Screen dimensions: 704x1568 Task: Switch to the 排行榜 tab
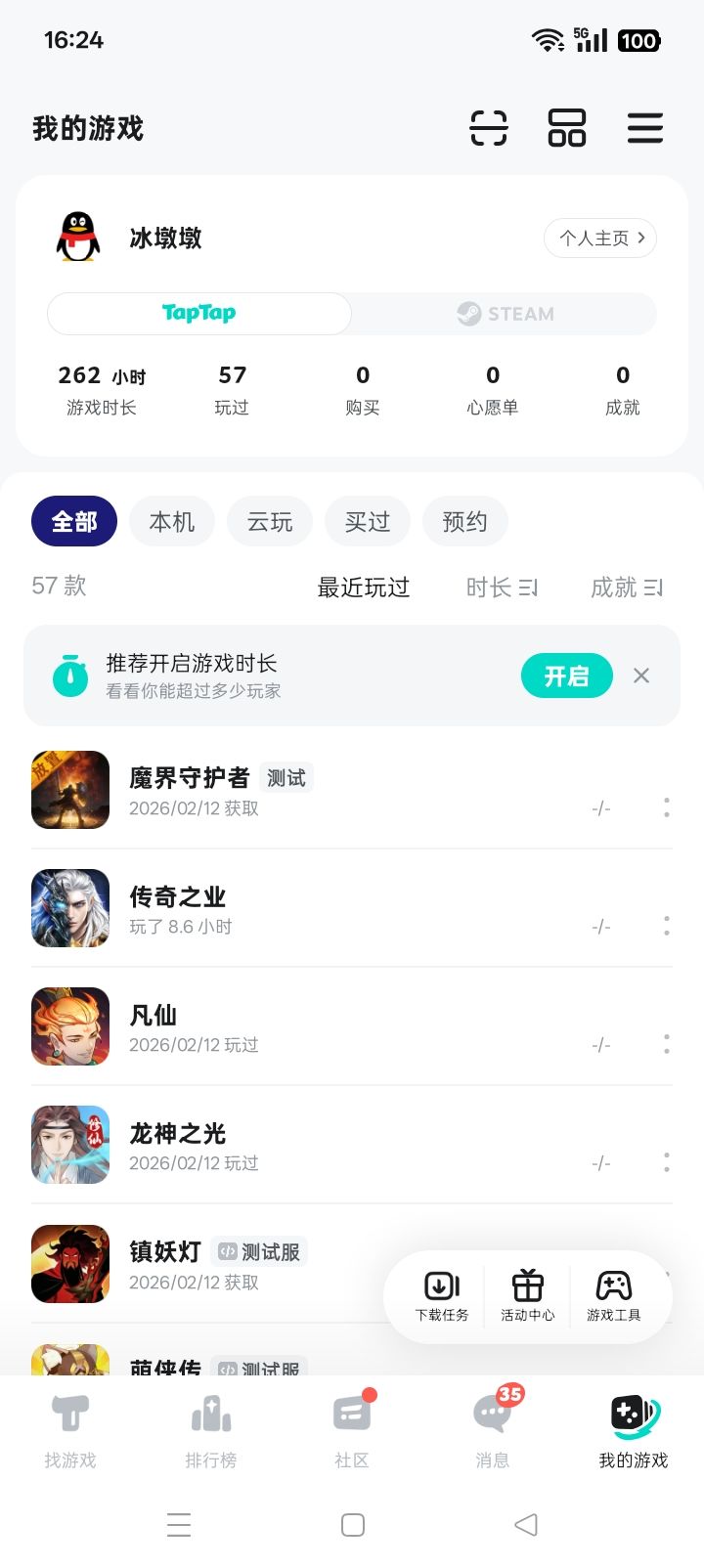click(x=211, y=1431)
